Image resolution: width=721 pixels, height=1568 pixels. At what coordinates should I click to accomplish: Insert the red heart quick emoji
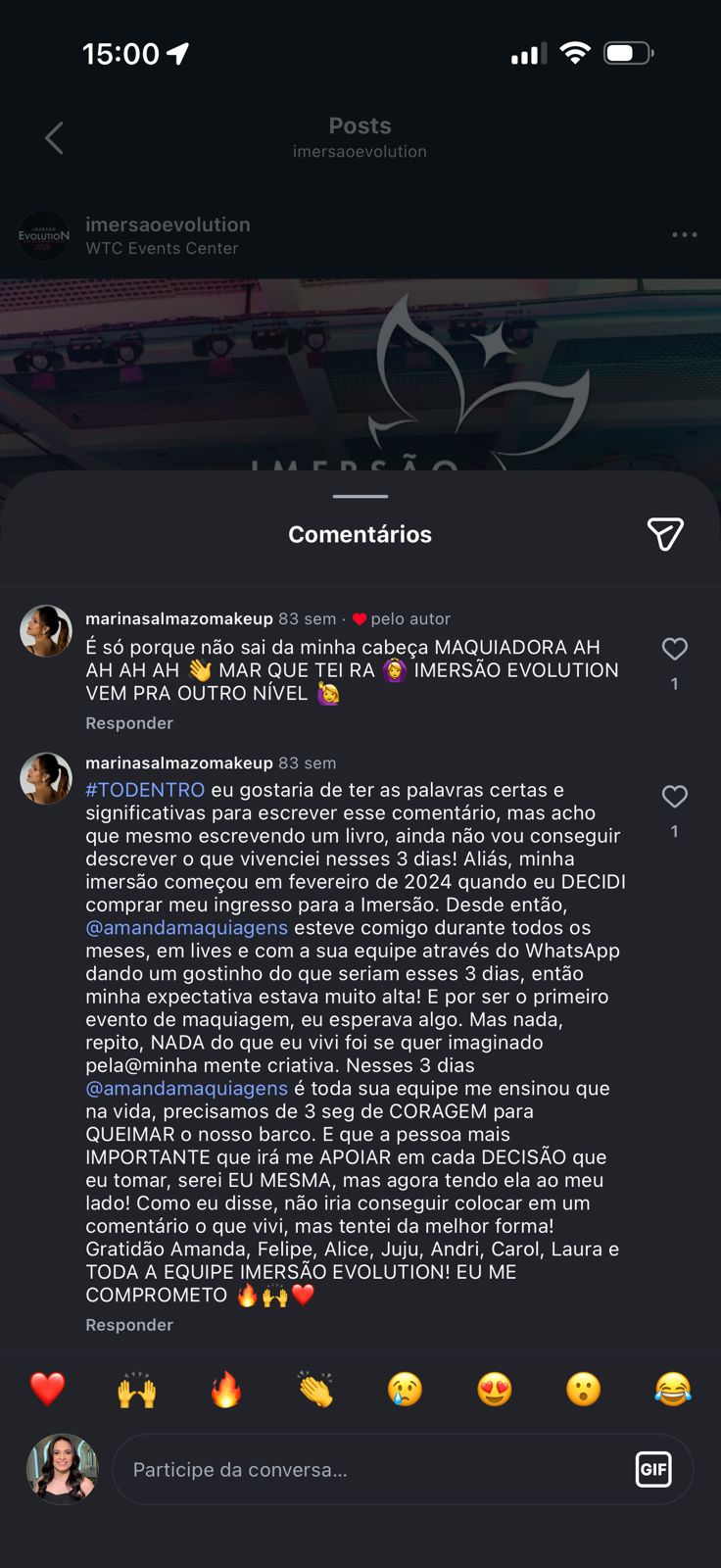click(47, 1390)
